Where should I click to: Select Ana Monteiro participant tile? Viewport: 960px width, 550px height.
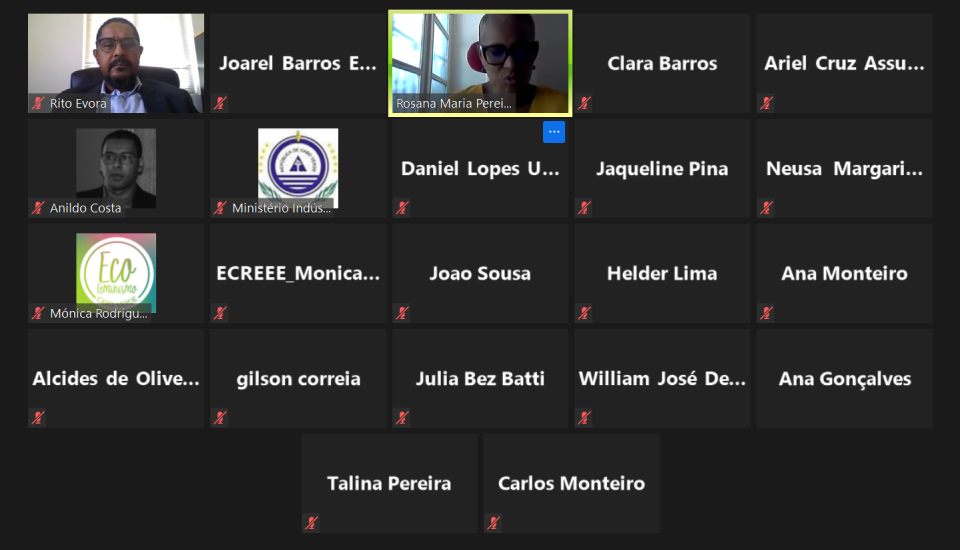pos(844,273)
